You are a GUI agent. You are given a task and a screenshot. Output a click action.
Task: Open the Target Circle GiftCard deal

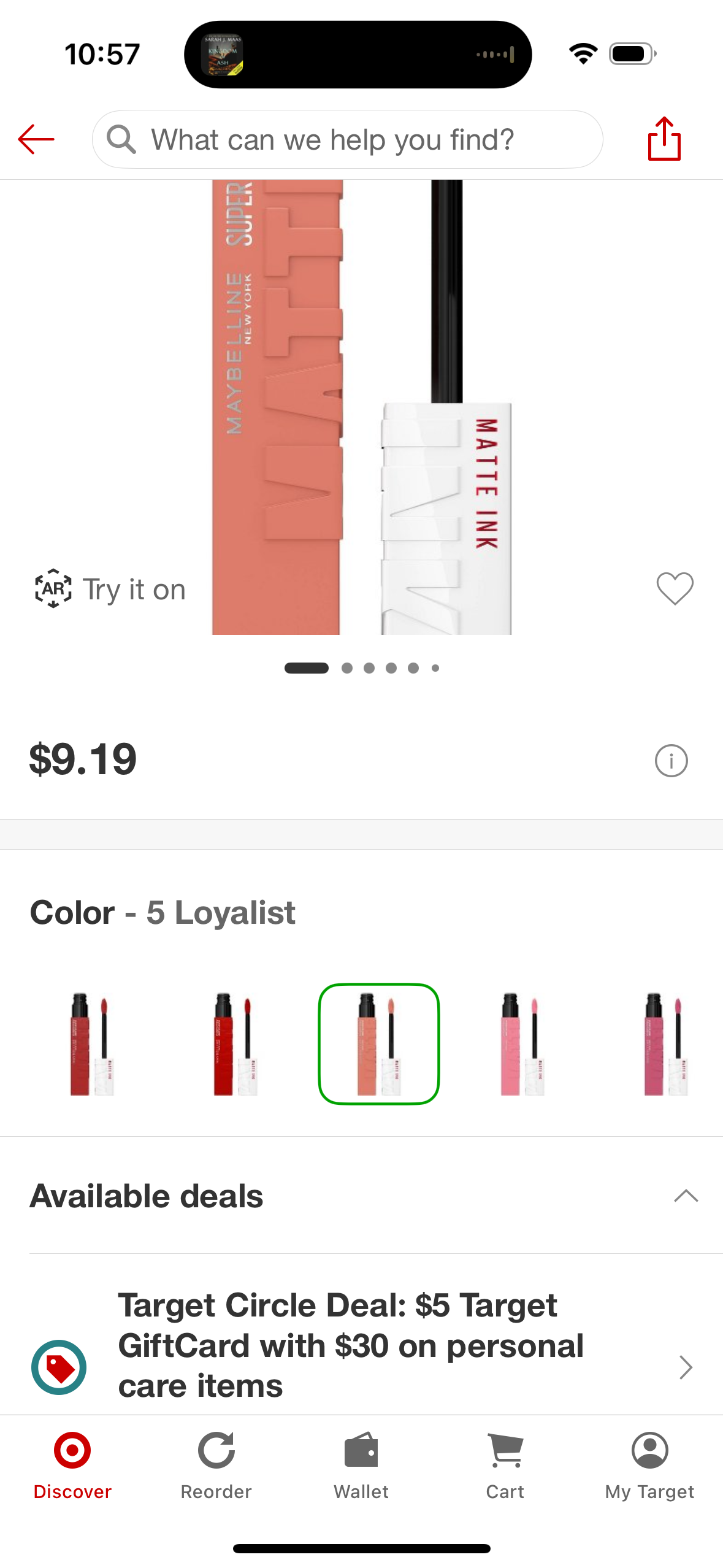pos(362,1345)
